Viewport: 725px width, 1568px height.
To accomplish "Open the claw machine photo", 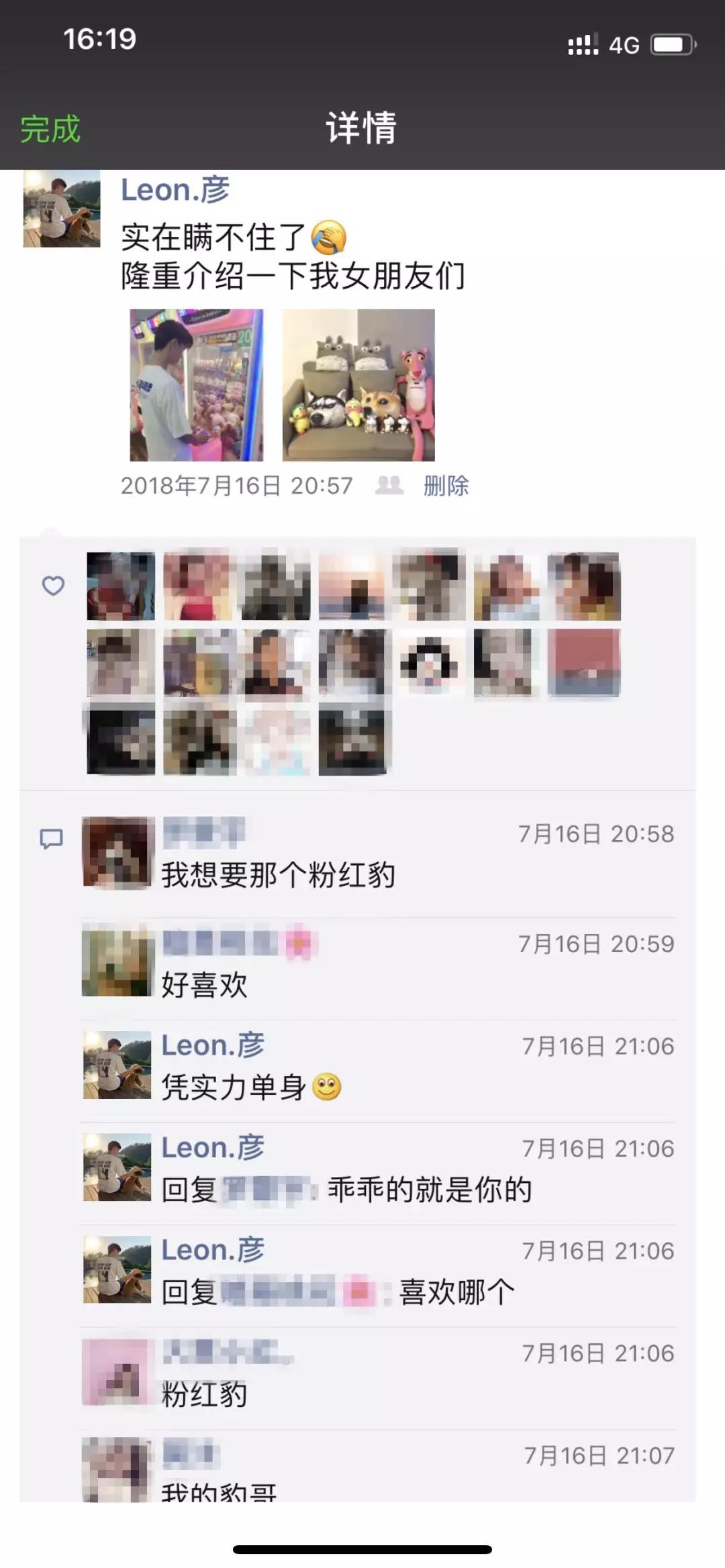I will pos(197,385).
